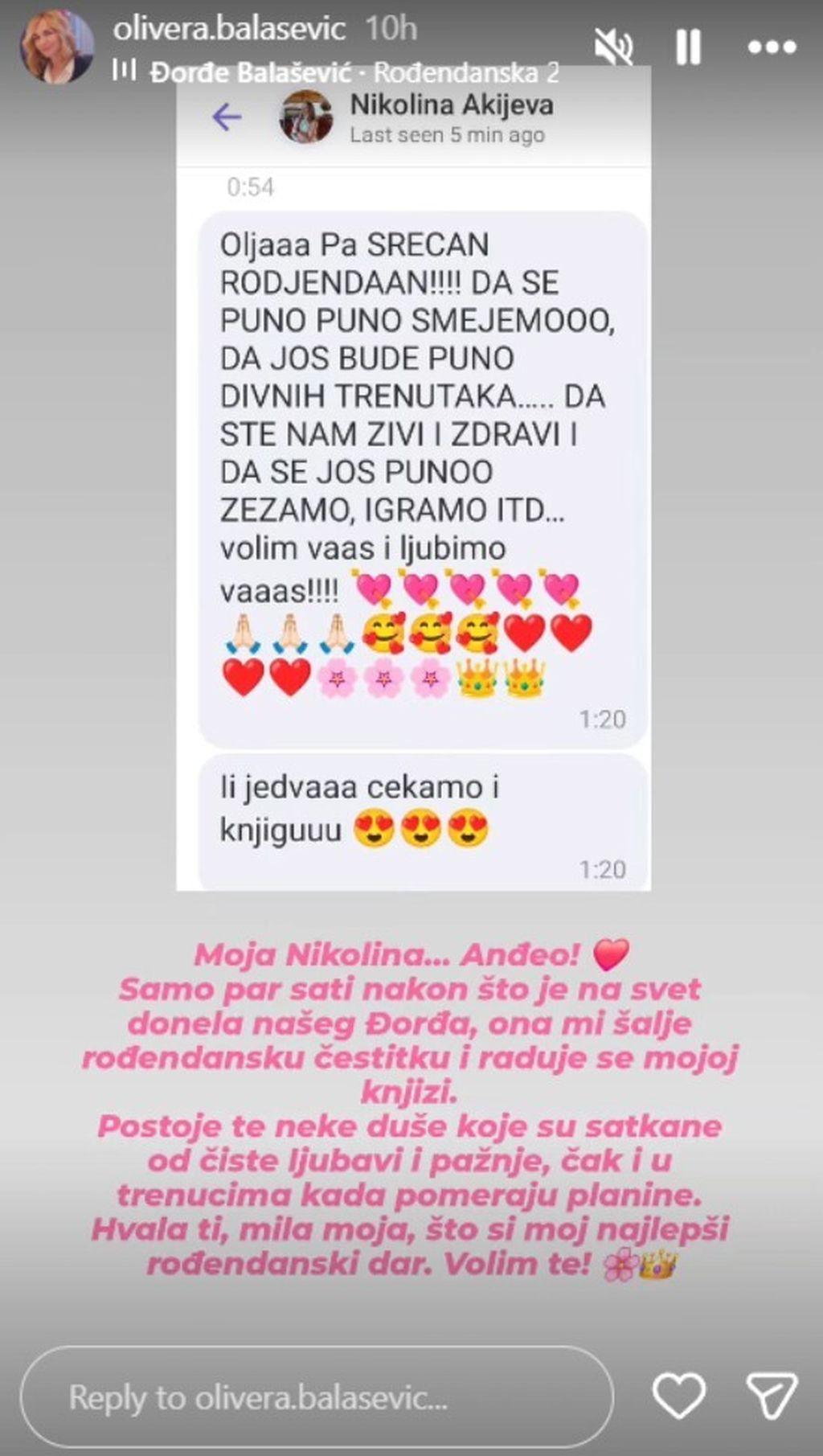The image size is (823, 1456).
Task: Click the music note icon next to song title
Action: pos(125,71)
